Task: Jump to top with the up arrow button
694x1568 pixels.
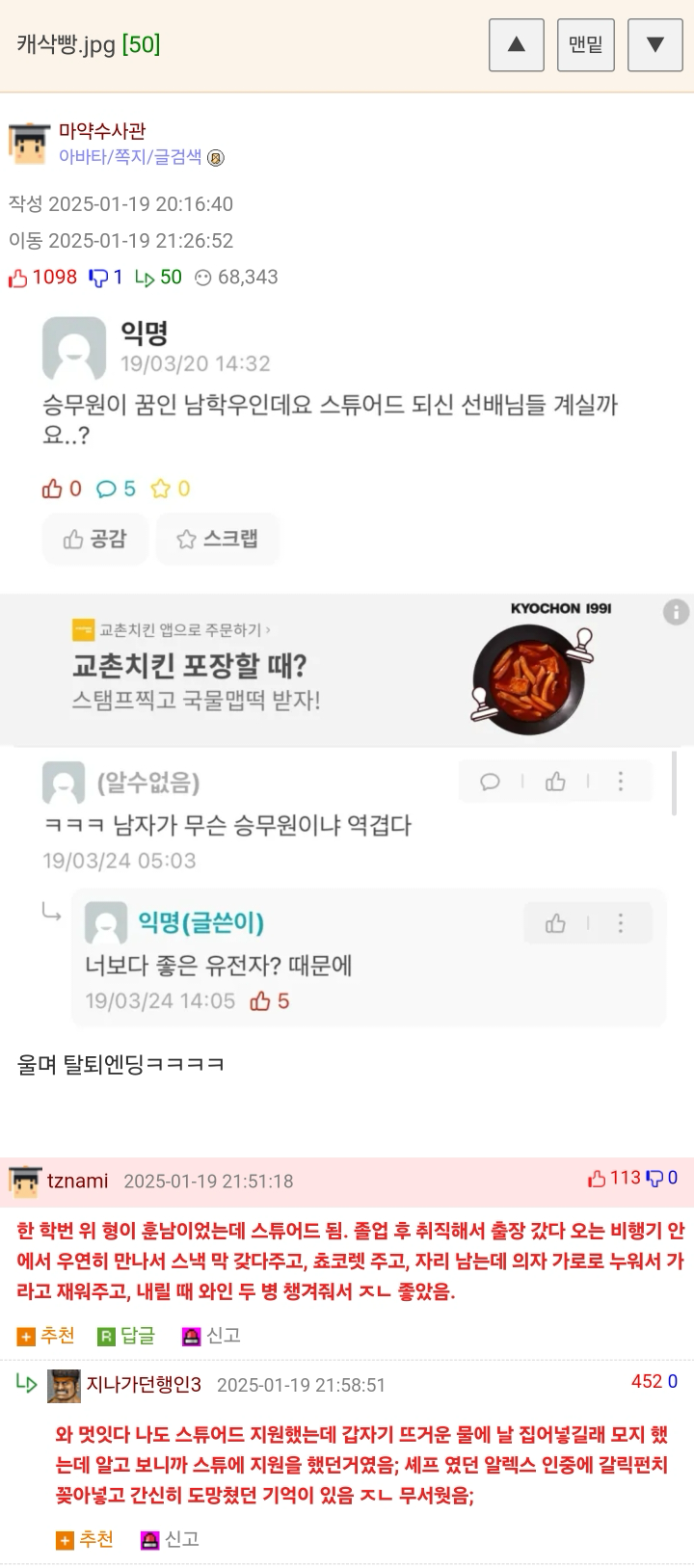Action: tap(517, 44)
